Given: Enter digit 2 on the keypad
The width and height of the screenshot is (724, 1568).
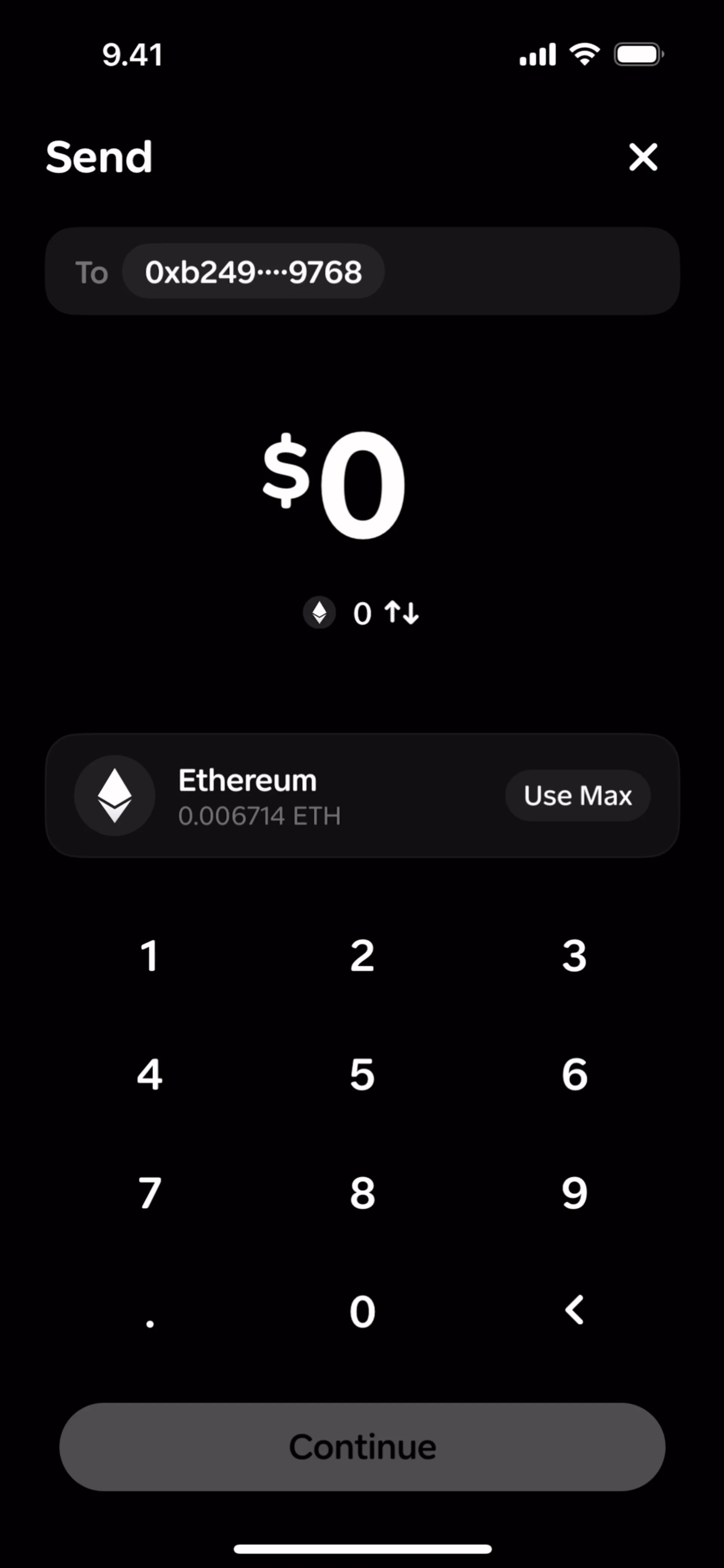Looking at the screenshot, I should [x=362, y=956].
